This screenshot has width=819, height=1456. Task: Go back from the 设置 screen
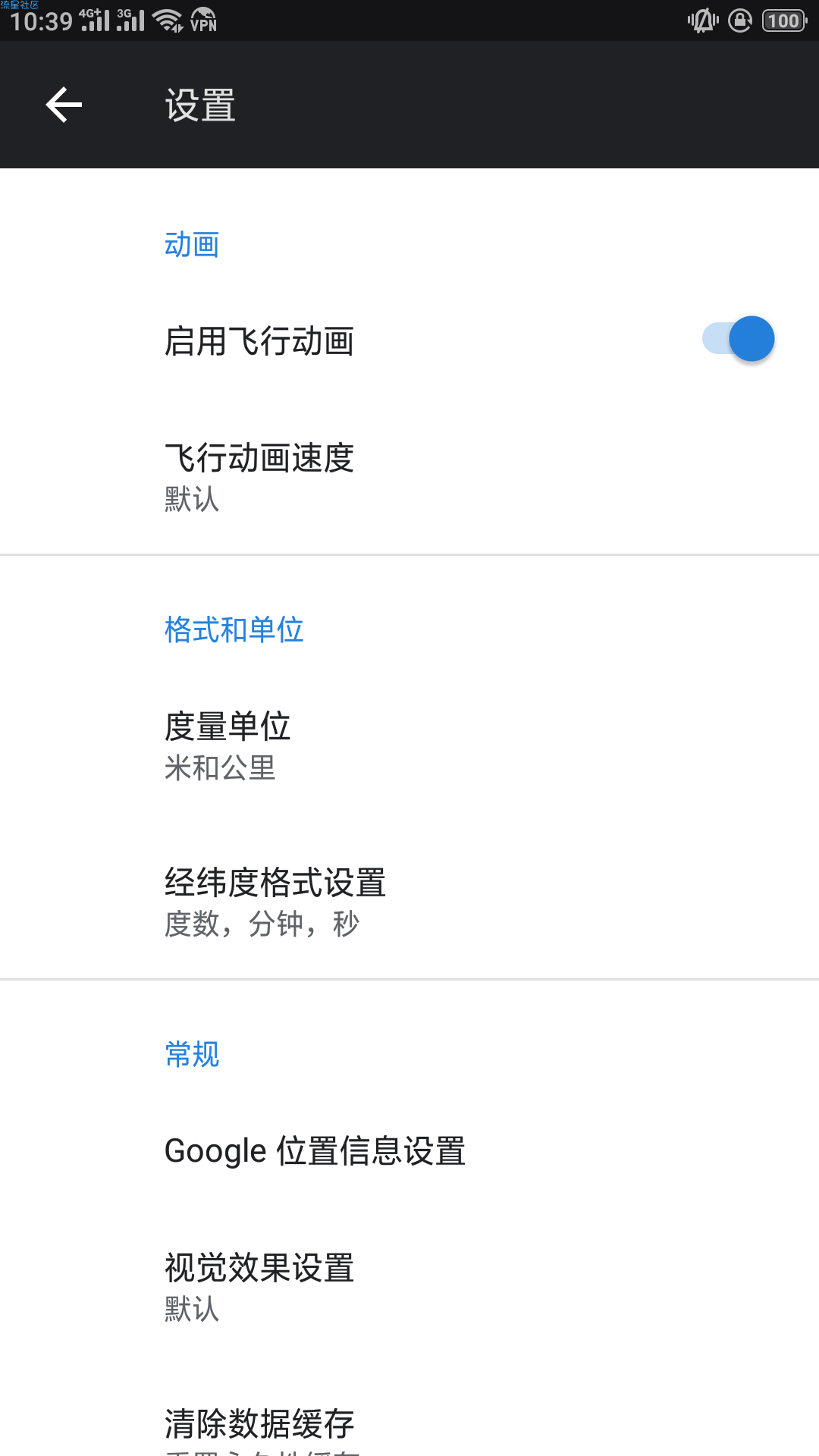(x=64, y=105)
